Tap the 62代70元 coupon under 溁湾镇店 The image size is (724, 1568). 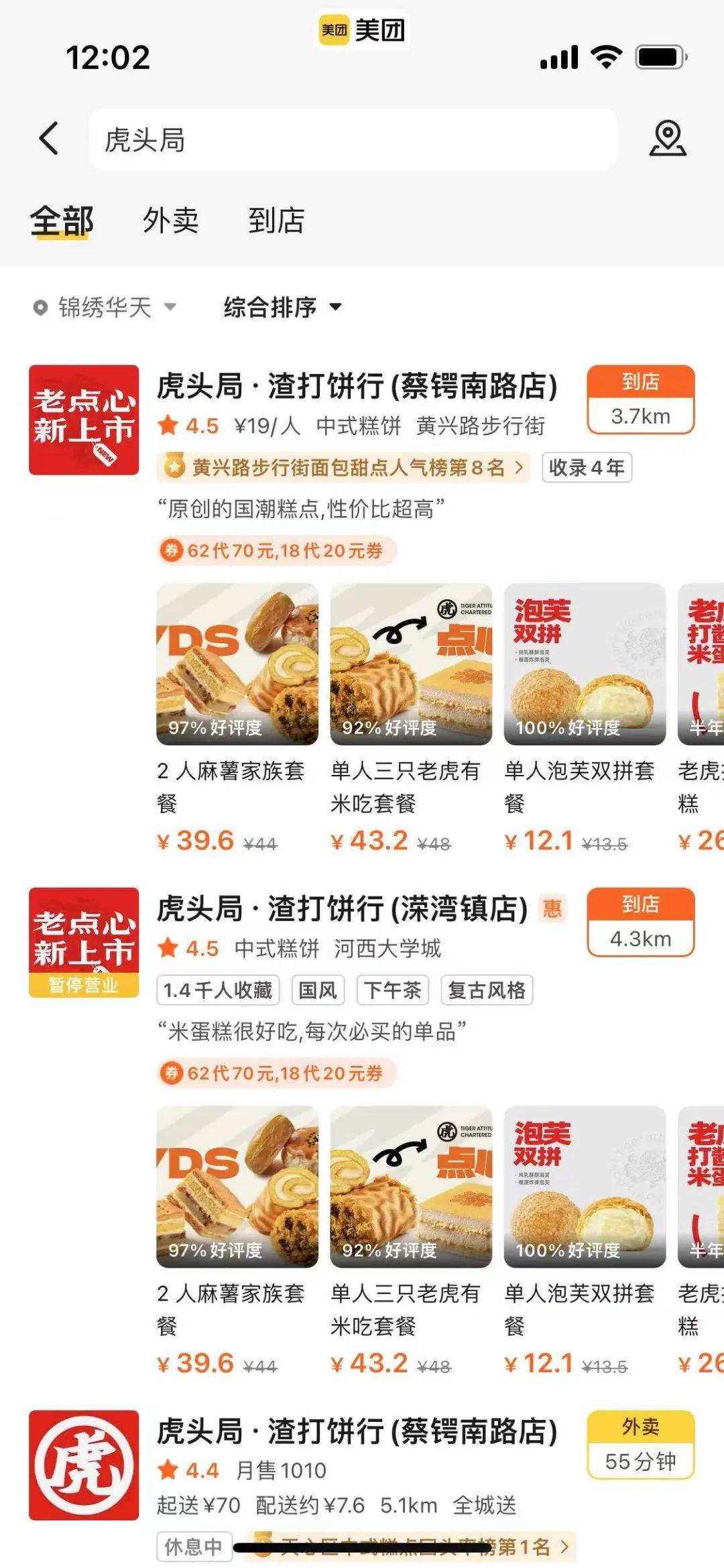coord(276,1073)
